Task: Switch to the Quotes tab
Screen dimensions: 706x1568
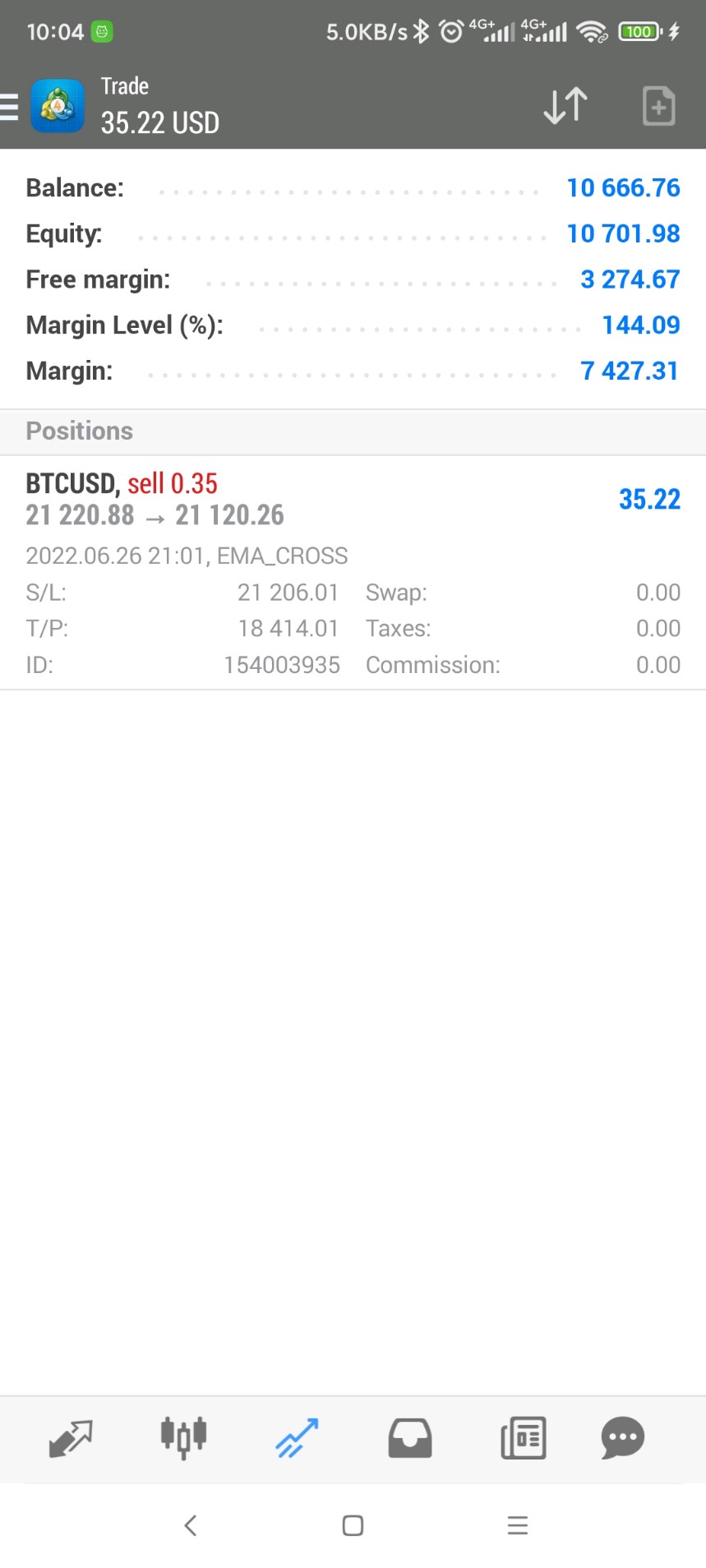Action: coord(71,1438)
